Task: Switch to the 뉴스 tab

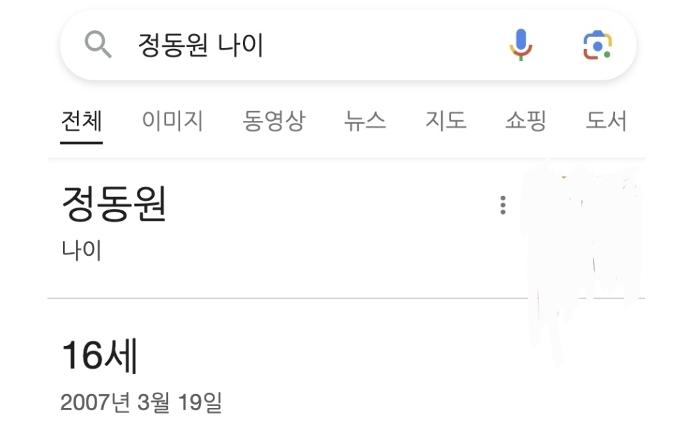Action: click(365, 121)
